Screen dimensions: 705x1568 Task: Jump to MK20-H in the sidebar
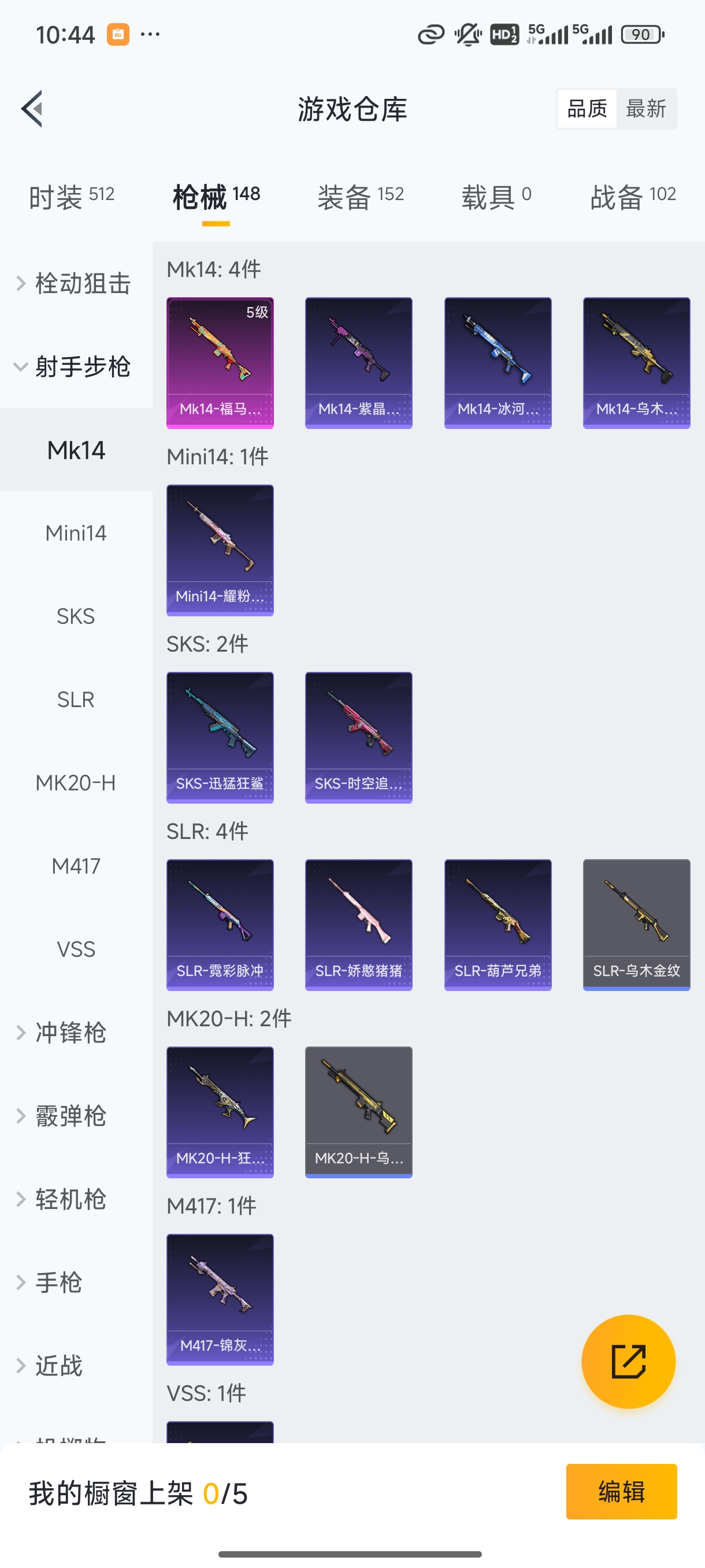point(76,783)
